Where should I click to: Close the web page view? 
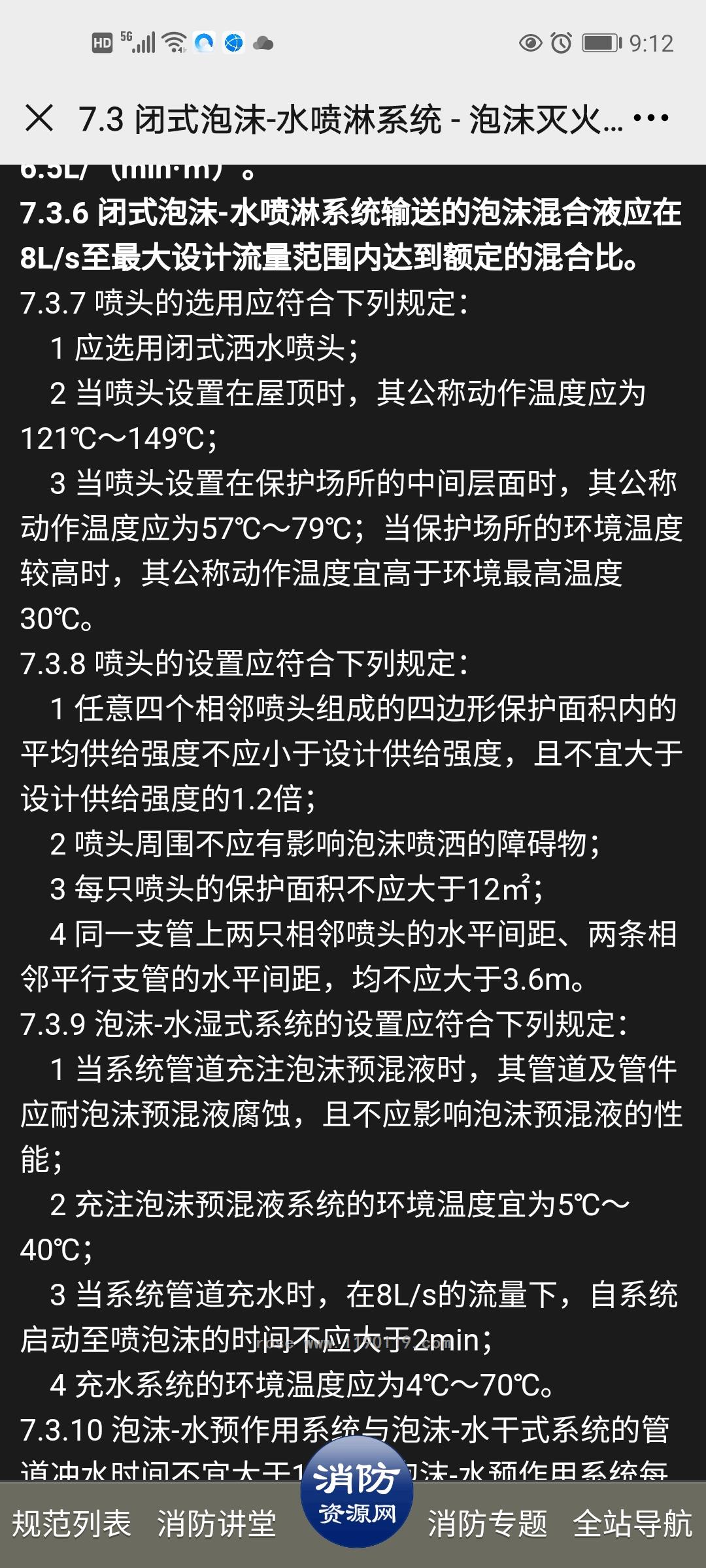(39, 119)
